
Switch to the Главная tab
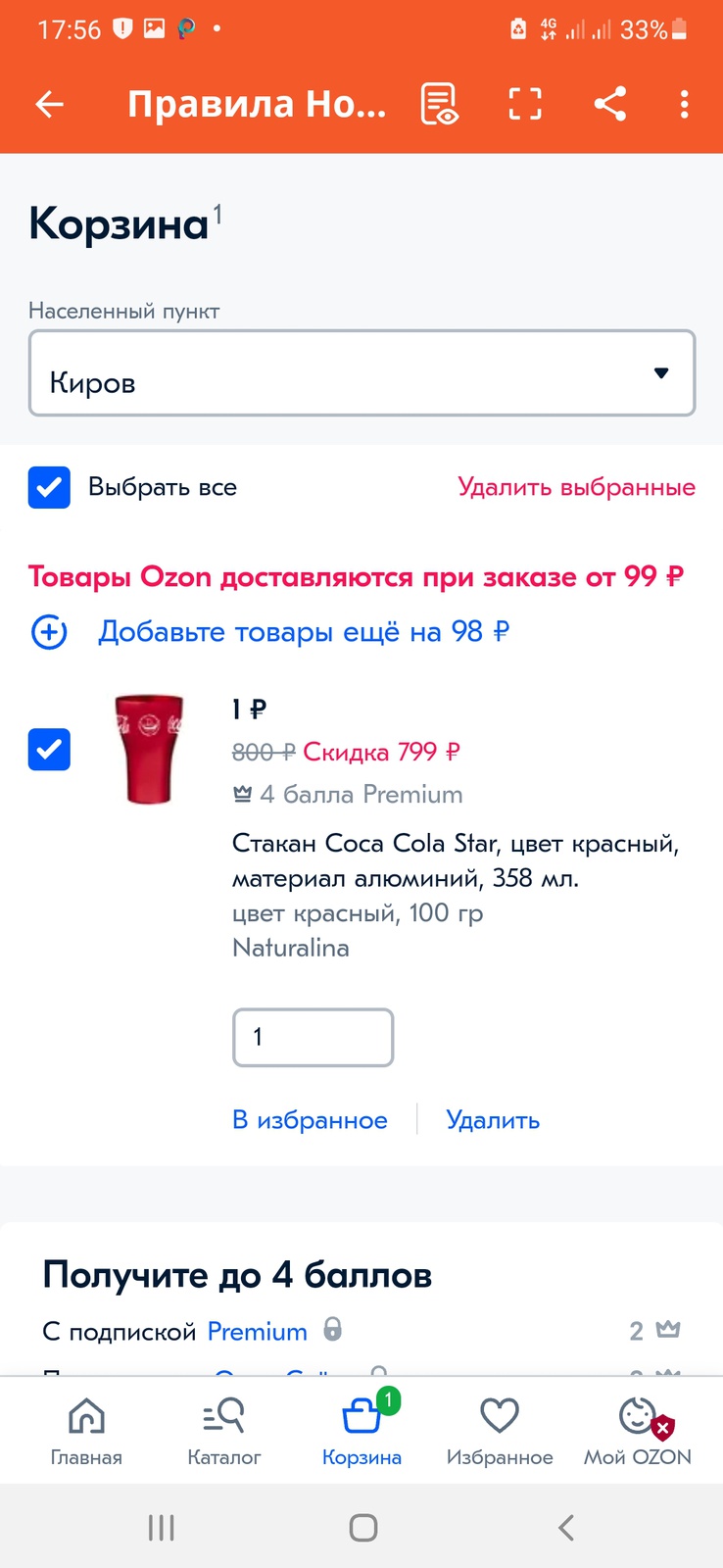point(86,1431)
